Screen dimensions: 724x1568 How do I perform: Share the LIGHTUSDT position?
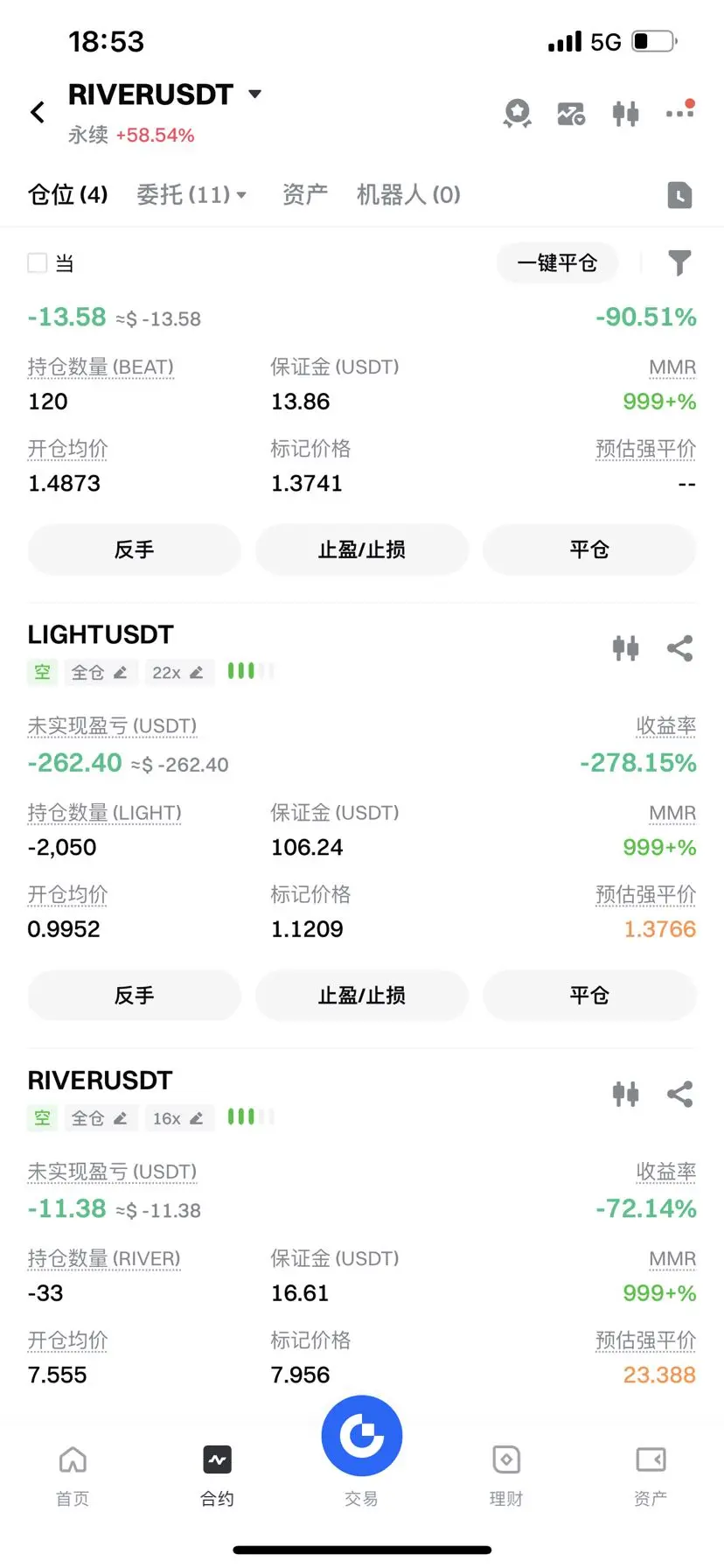click(679, 648)
